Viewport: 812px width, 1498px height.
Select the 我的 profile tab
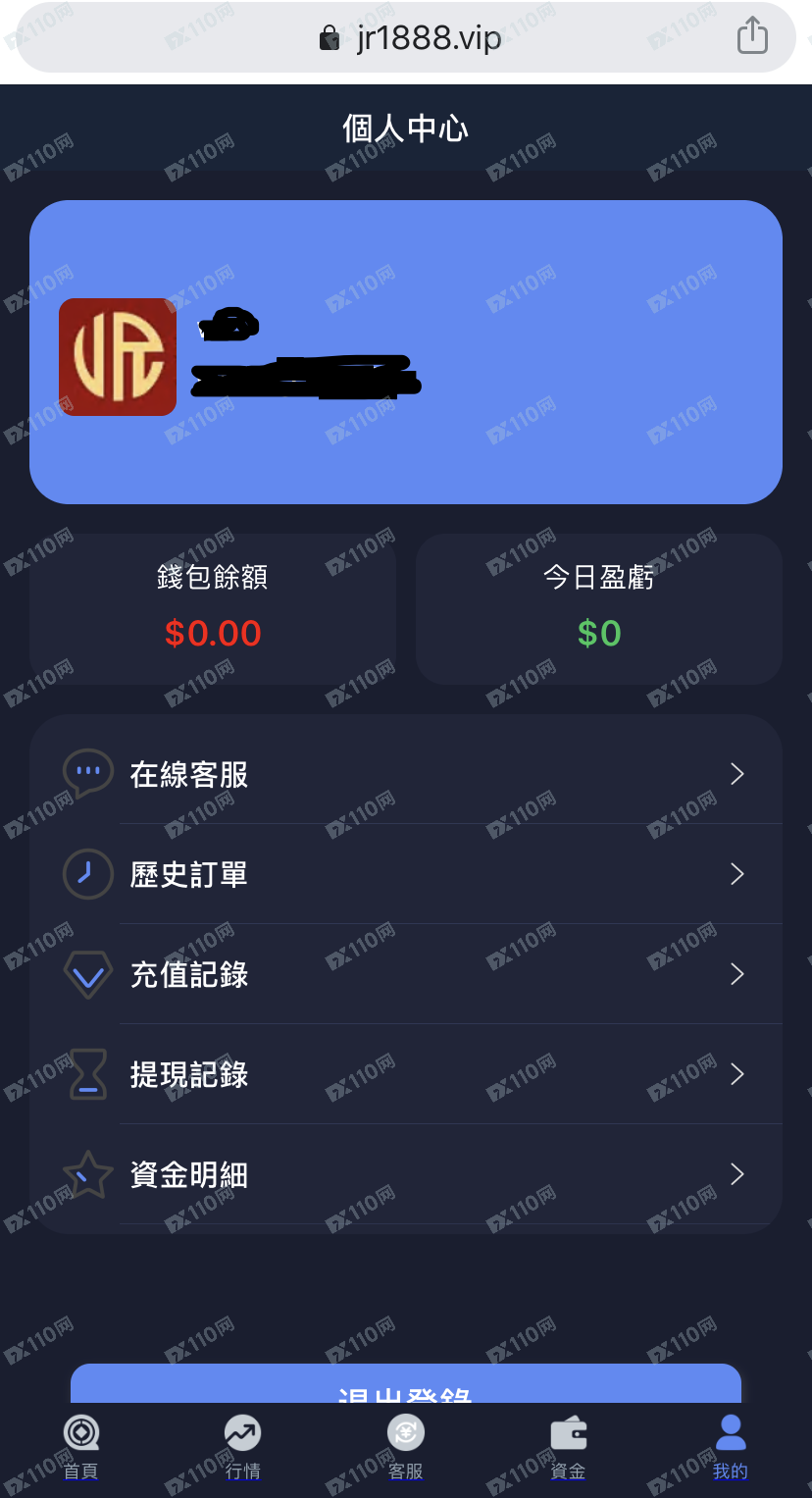(730, 1447)
